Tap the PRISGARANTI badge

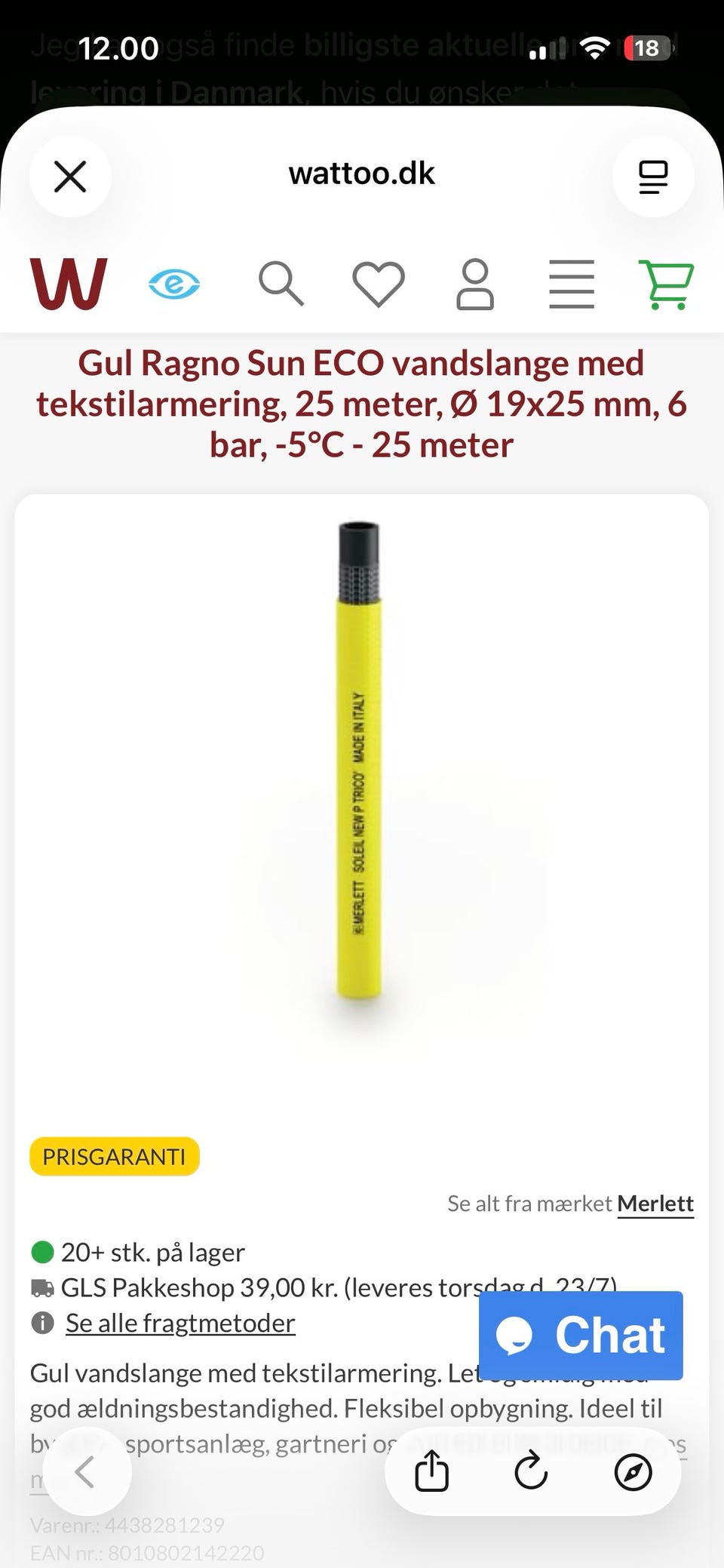pyautogui.click(x=115, y=1157)
